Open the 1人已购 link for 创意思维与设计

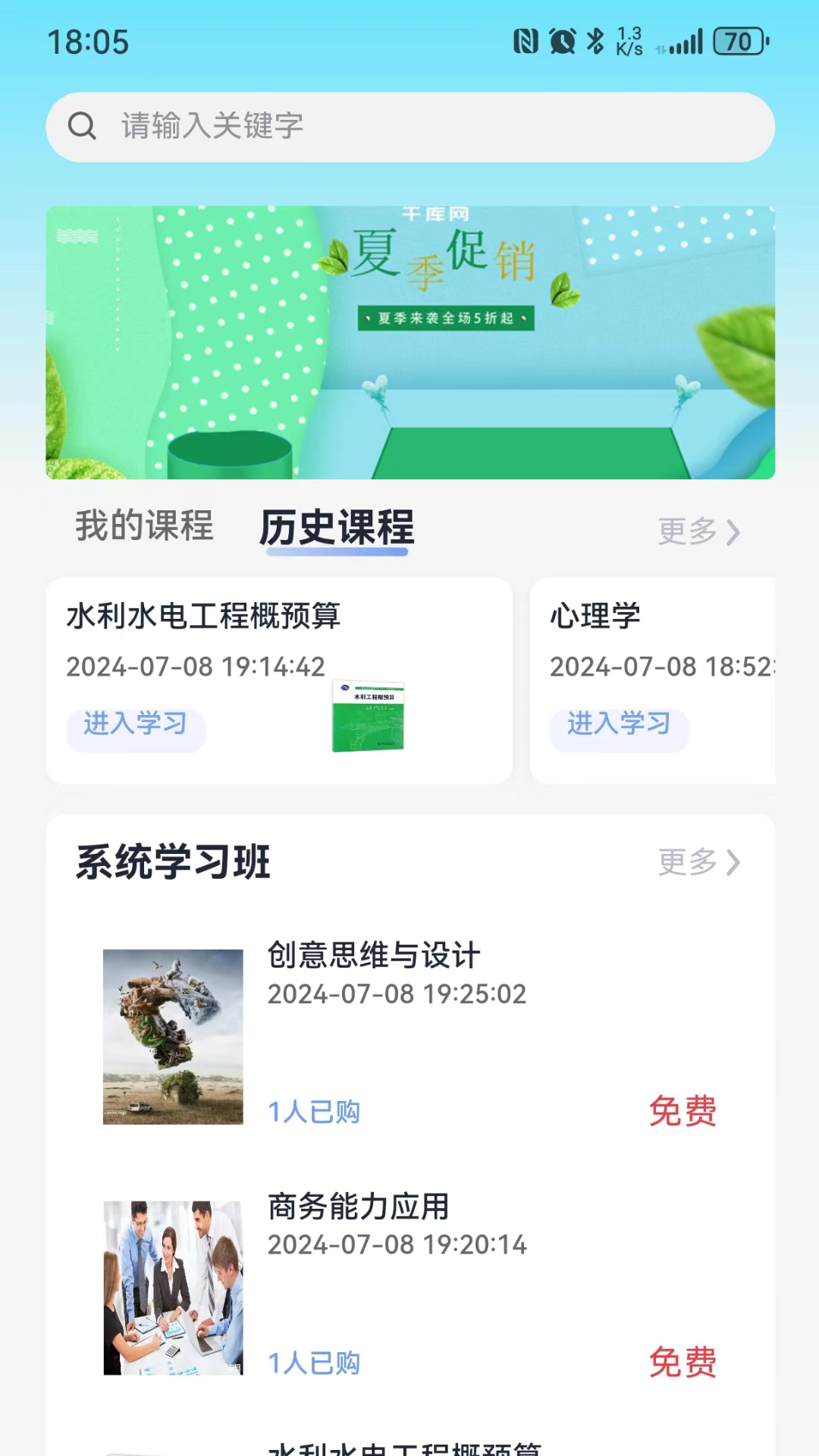(314, 1110)
